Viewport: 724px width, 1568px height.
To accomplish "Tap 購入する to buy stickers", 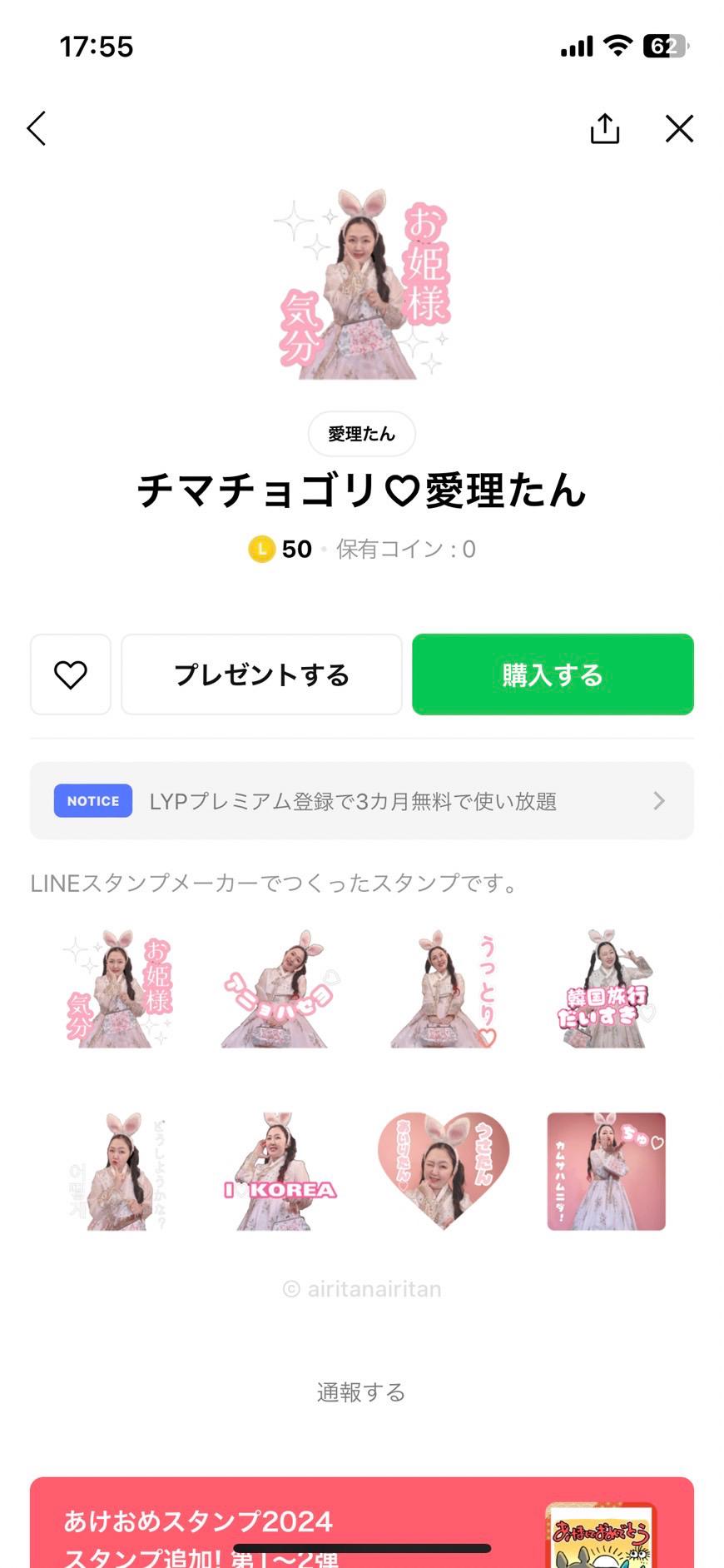I will click(553, 674).
